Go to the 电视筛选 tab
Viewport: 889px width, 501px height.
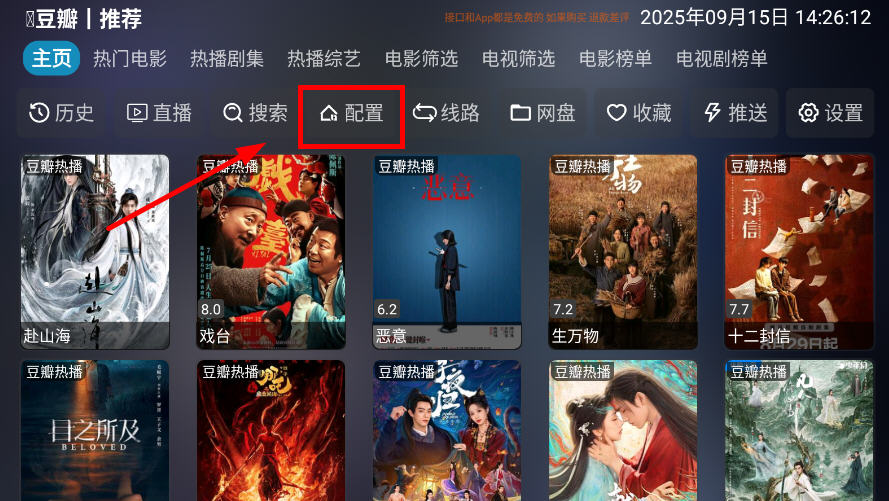[x=518, y=59]
